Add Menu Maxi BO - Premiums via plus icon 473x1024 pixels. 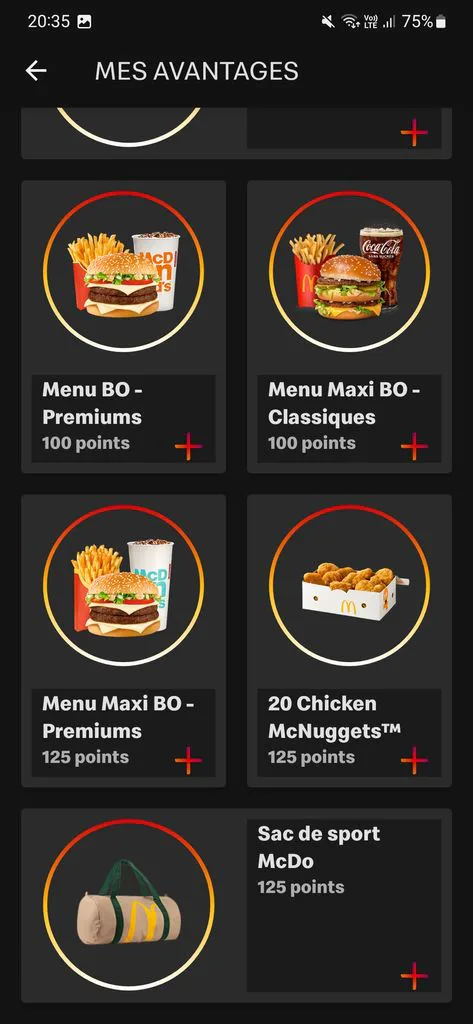(188, 761)
